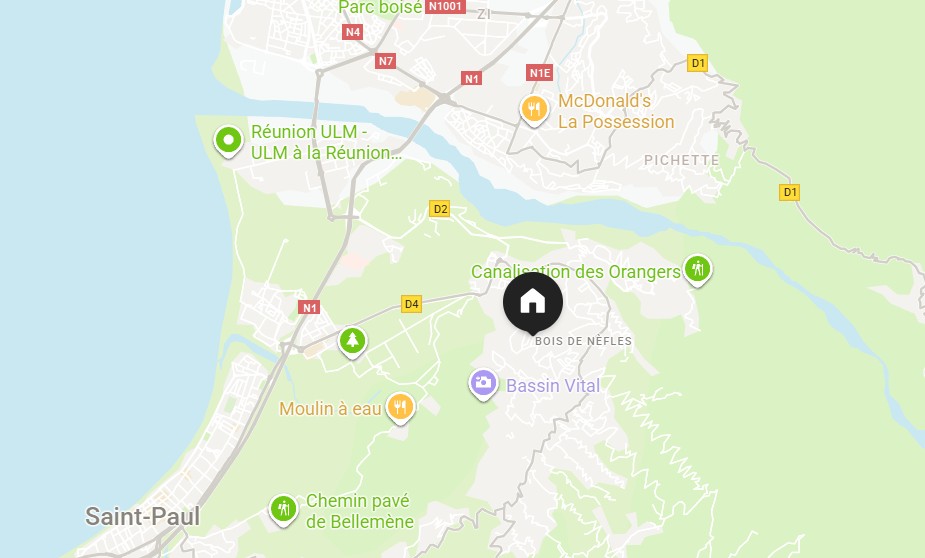Tap the Bassin Vital camera pin
The width and height of the screenshot is (925, 558).
click(484, 383)
